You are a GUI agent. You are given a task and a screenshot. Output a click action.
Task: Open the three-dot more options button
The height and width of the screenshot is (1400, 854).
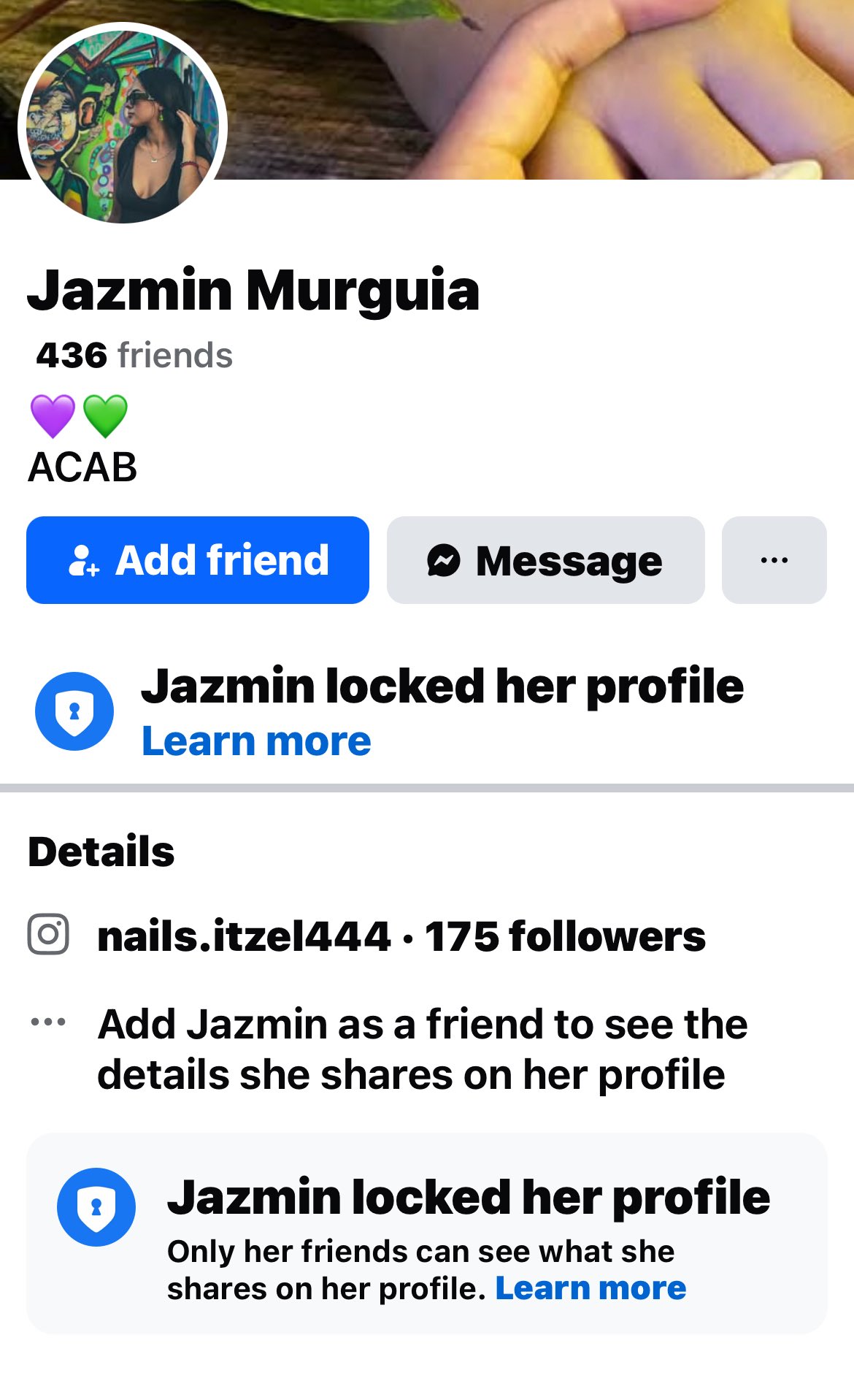[774, 560]
